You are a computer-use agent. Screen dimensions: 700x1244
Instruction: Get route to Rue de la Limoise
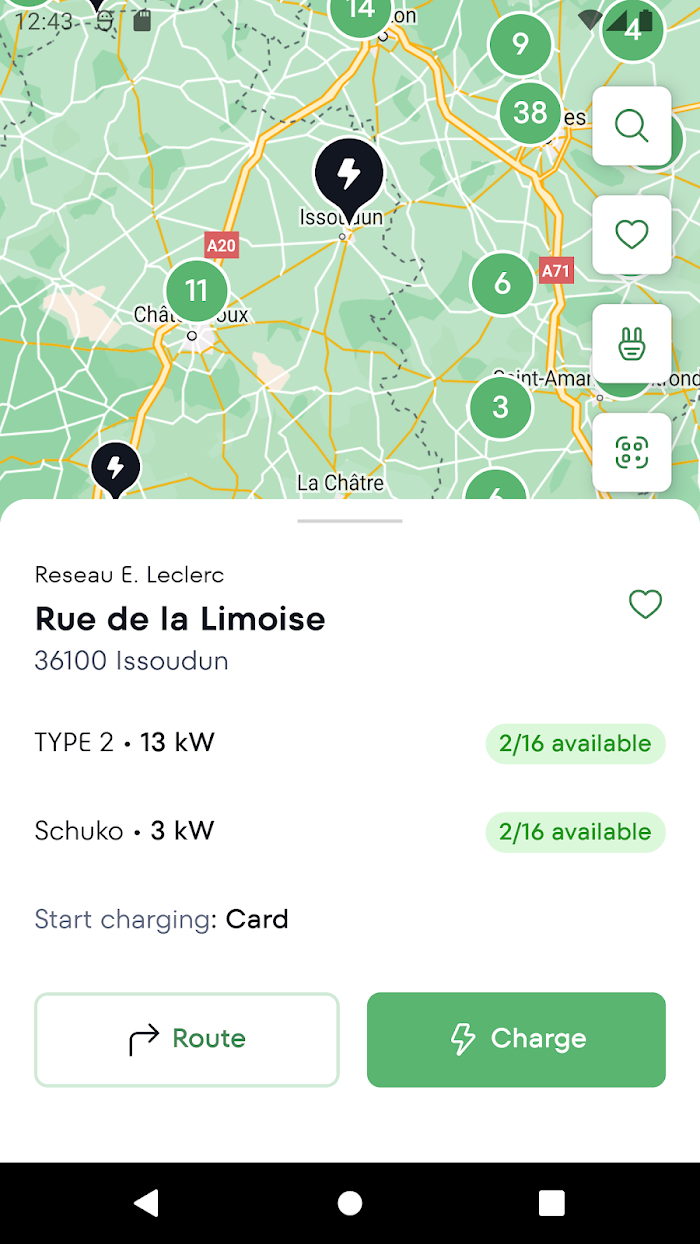[187, 1039]
